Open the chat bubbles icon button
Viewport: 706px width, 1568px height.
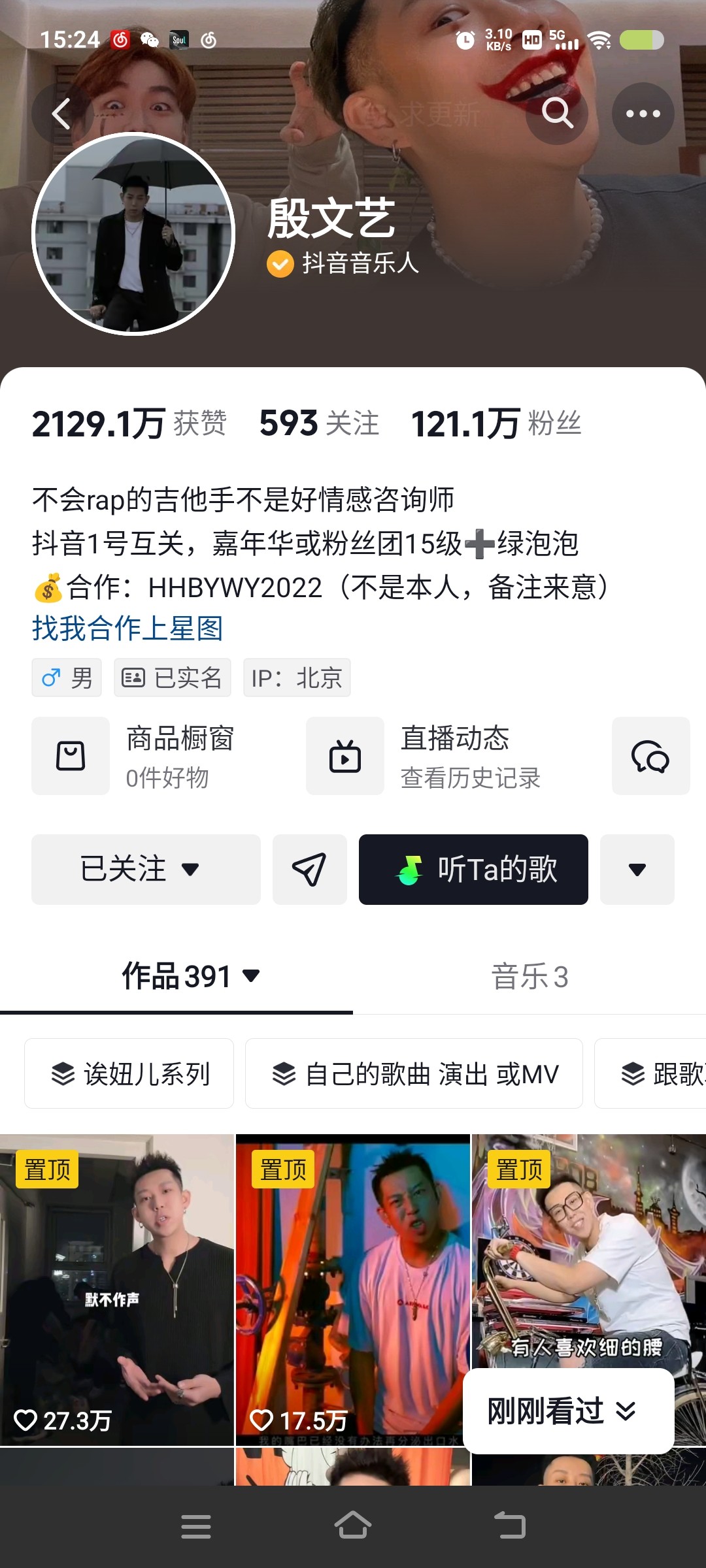coord(651,756)
